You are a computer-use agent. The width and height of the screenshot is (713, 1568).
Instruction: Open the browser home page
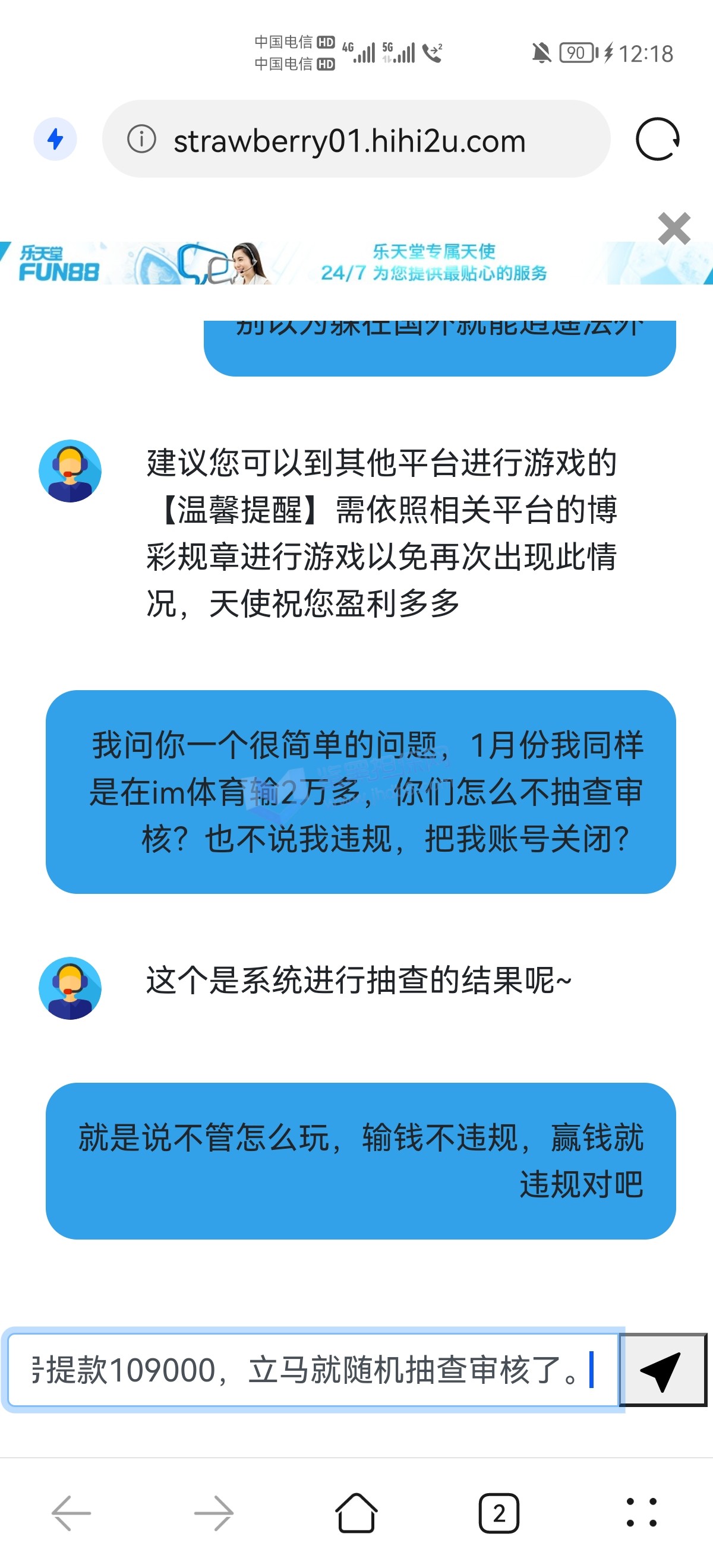pyautogui.click(x=356, y=1513)
